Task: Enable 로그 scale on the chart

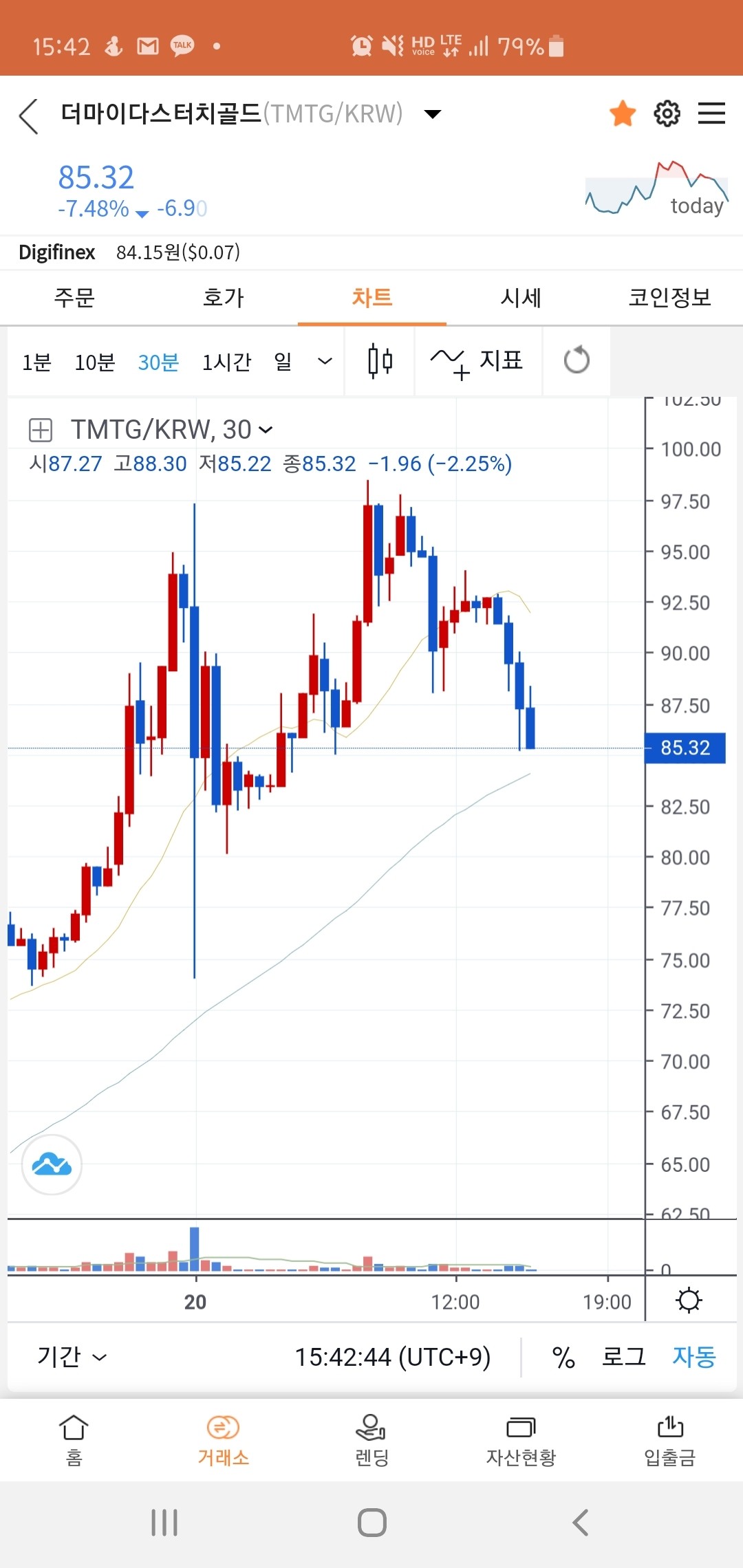Action: click(x=623, y=1357)
